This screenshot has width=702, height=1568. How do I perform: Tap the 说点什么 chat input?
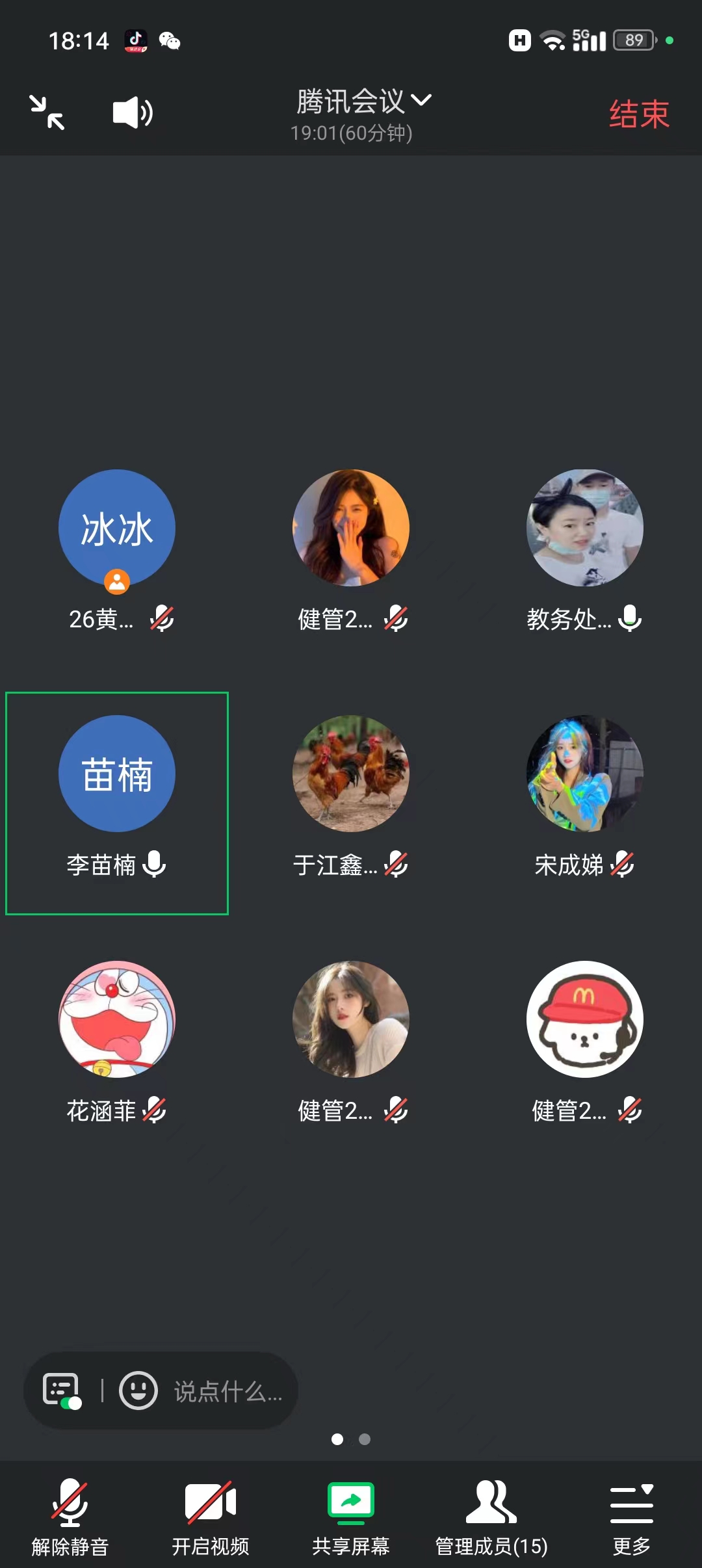click(227, 1391)
